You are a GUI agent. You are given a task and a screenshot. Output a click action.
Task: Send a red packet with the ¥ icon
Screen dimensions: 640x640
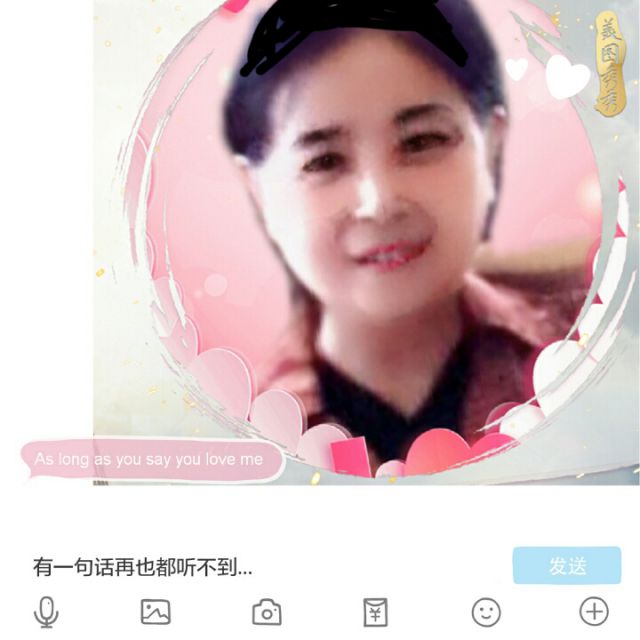[x=375, y=612]
